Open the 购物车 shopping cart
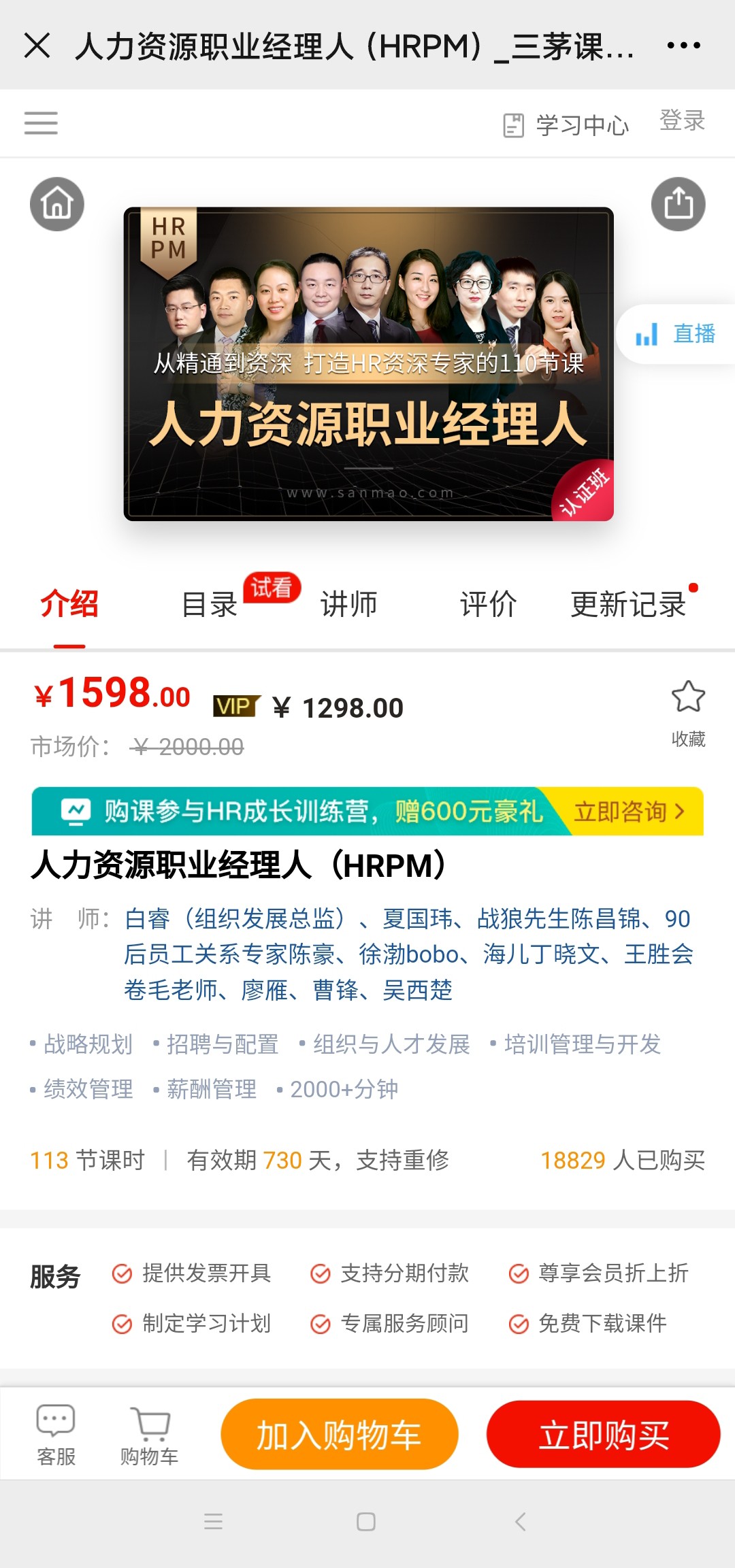Screen dimensions: 735x1568 pyautogui.click(x=149, y=1435)
